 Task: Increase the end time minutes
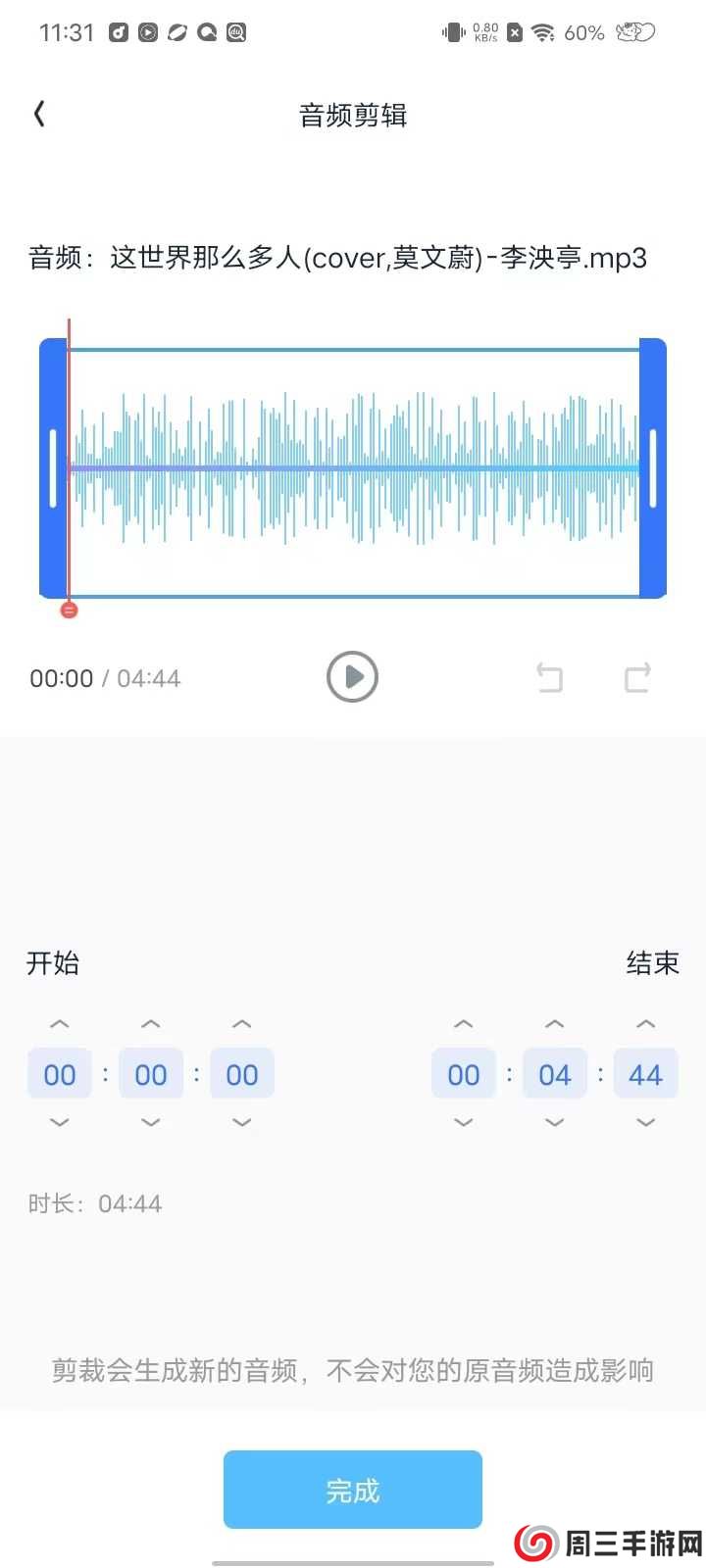coord(555,1024)
